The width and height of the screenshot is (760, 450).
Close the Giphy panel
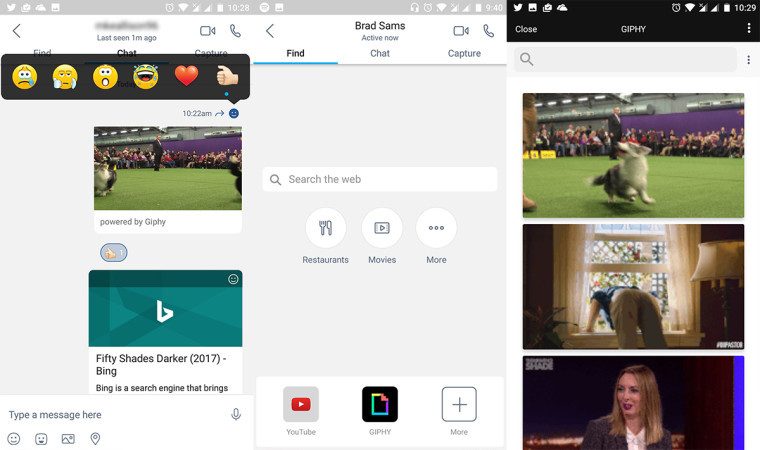(x=526, y=29)
